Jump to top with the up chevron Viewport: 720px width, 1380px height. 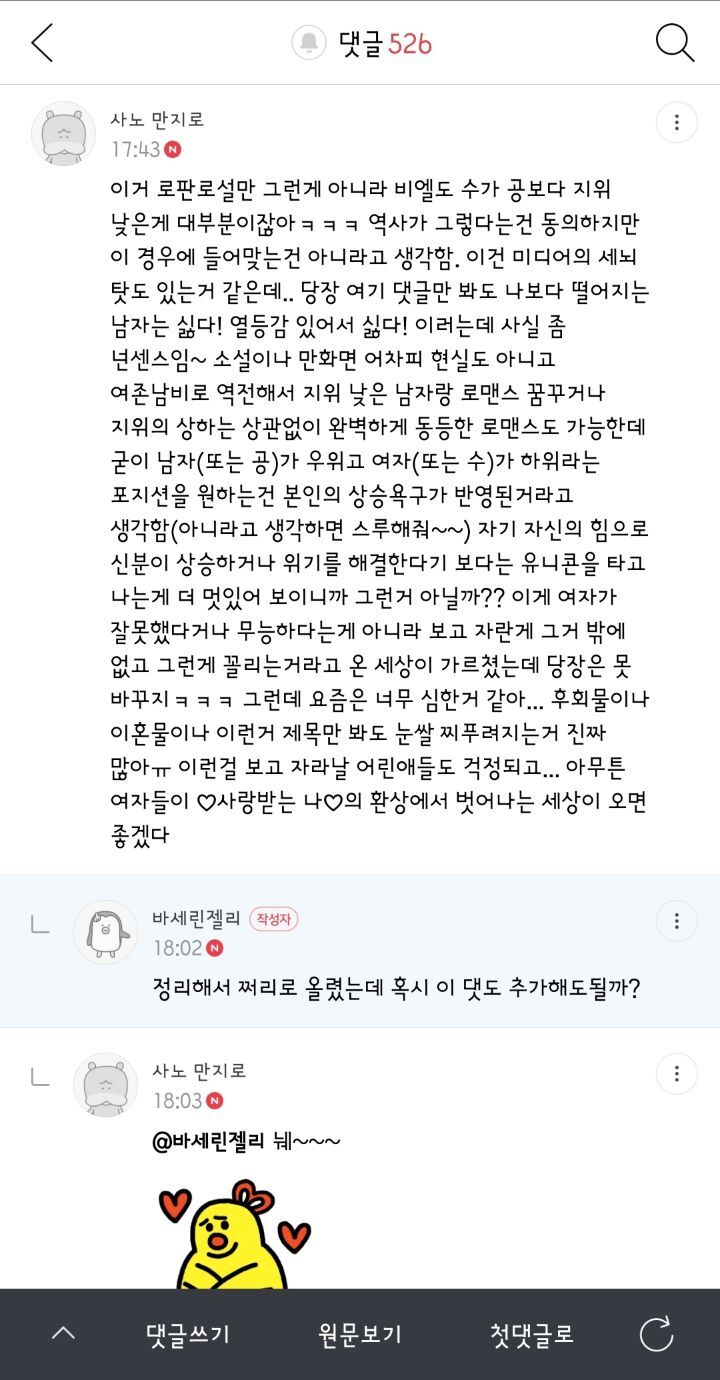tap(63, 1333)
